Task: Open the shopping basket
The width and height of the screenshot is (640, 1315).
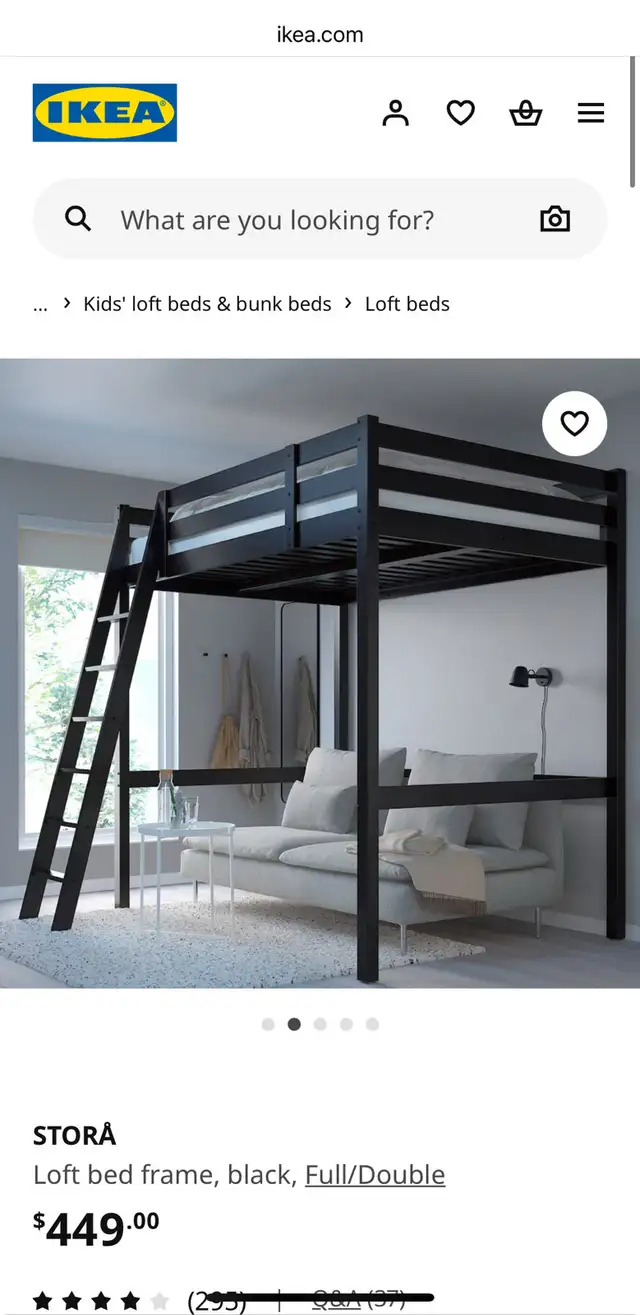Action: click(x=525, y=113)
